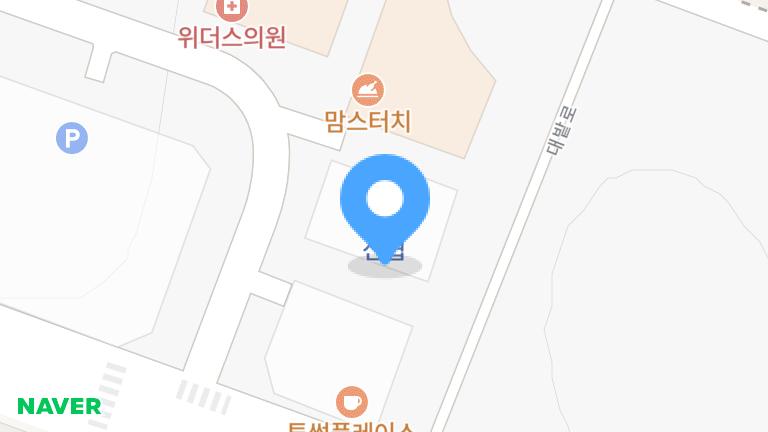Select the 위더스의원 clinic marker
Image resolution: width=768 pixels, height=432 pixels.
pos(232,10)
